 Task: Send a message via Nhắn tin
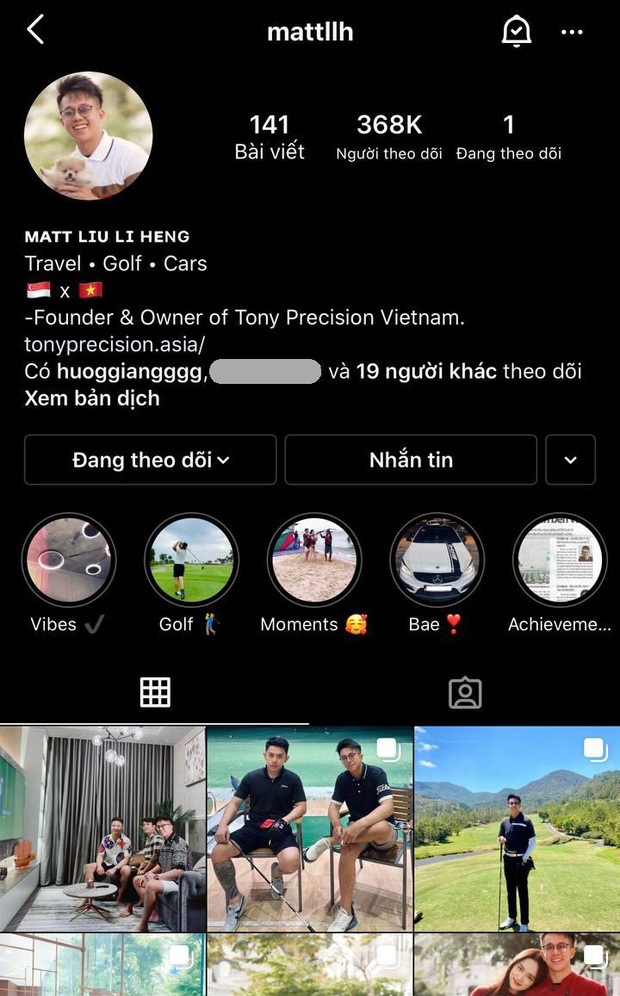[x=411, y=460]
